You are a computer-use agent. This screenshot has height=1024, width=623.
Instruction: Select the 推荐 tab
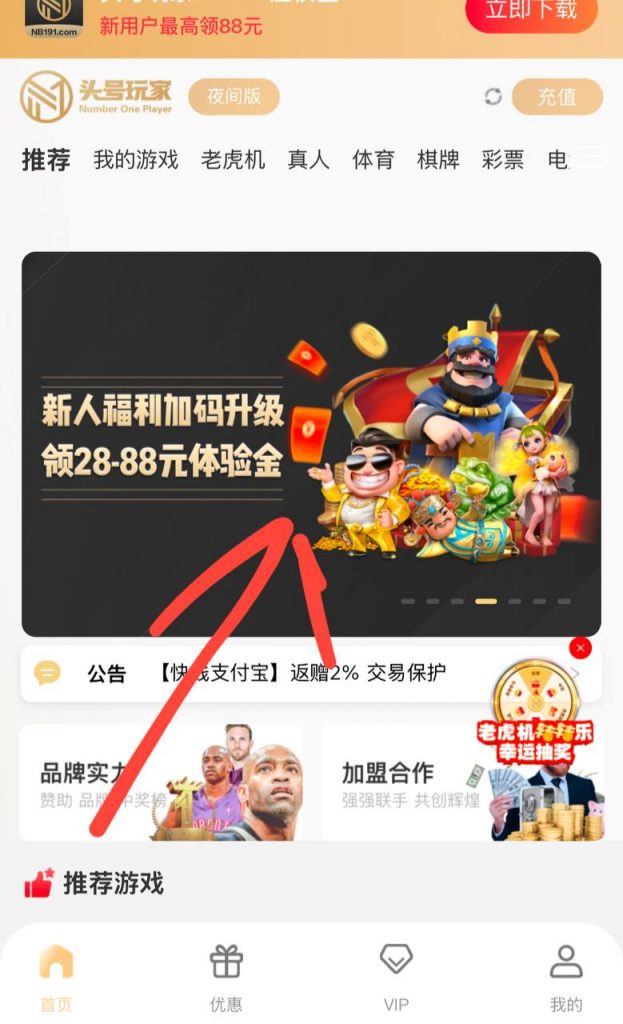46,159
